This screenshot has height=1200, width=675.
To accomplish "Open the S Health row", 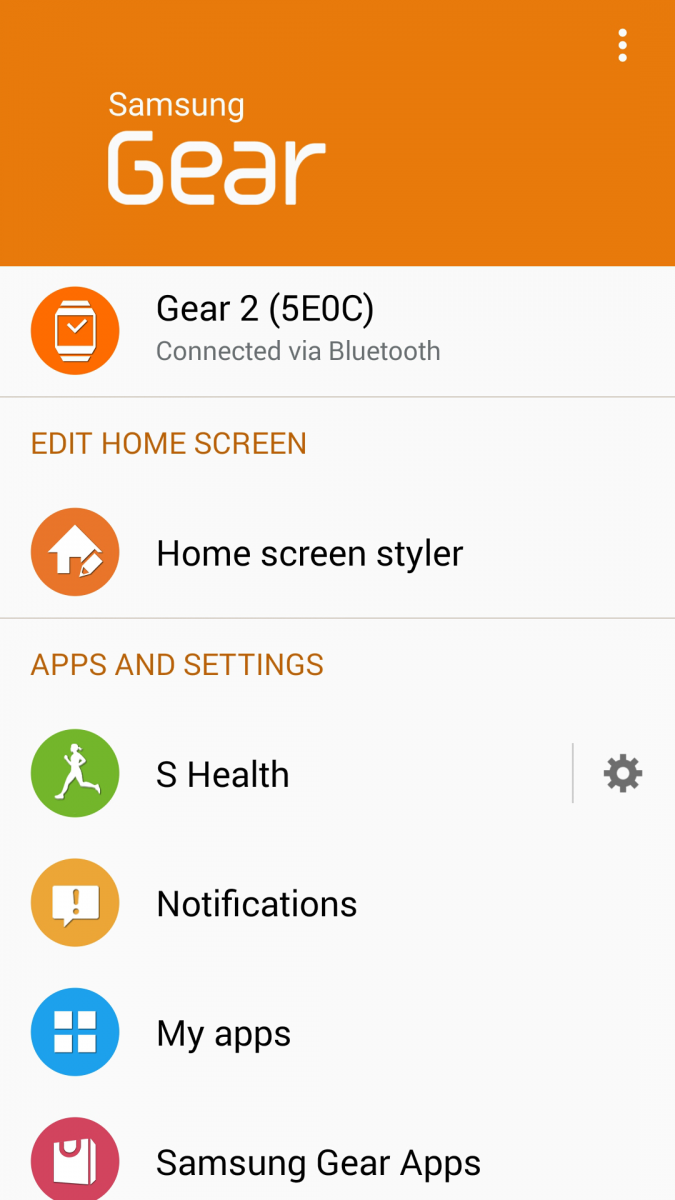I will 223,774.
